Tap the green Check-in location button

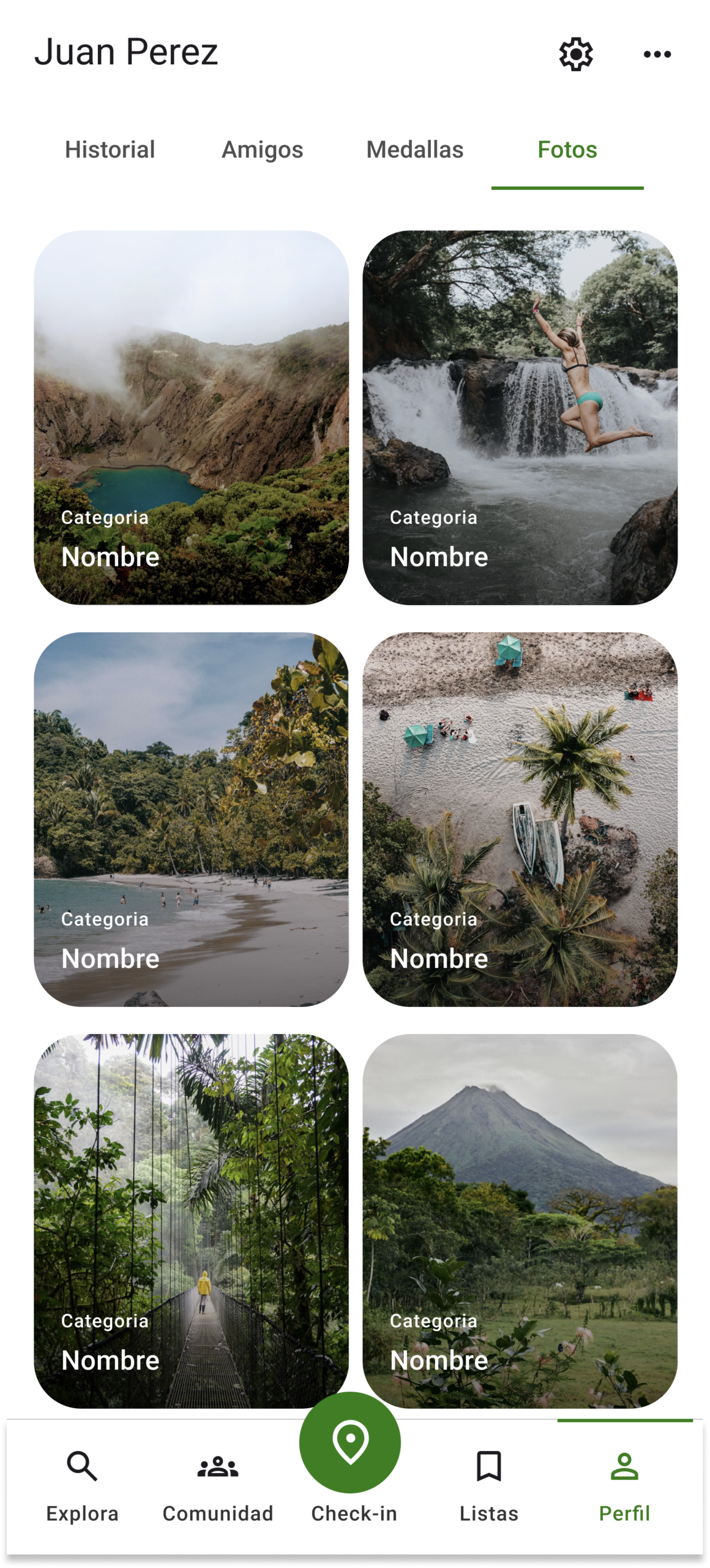(350, 1444)
